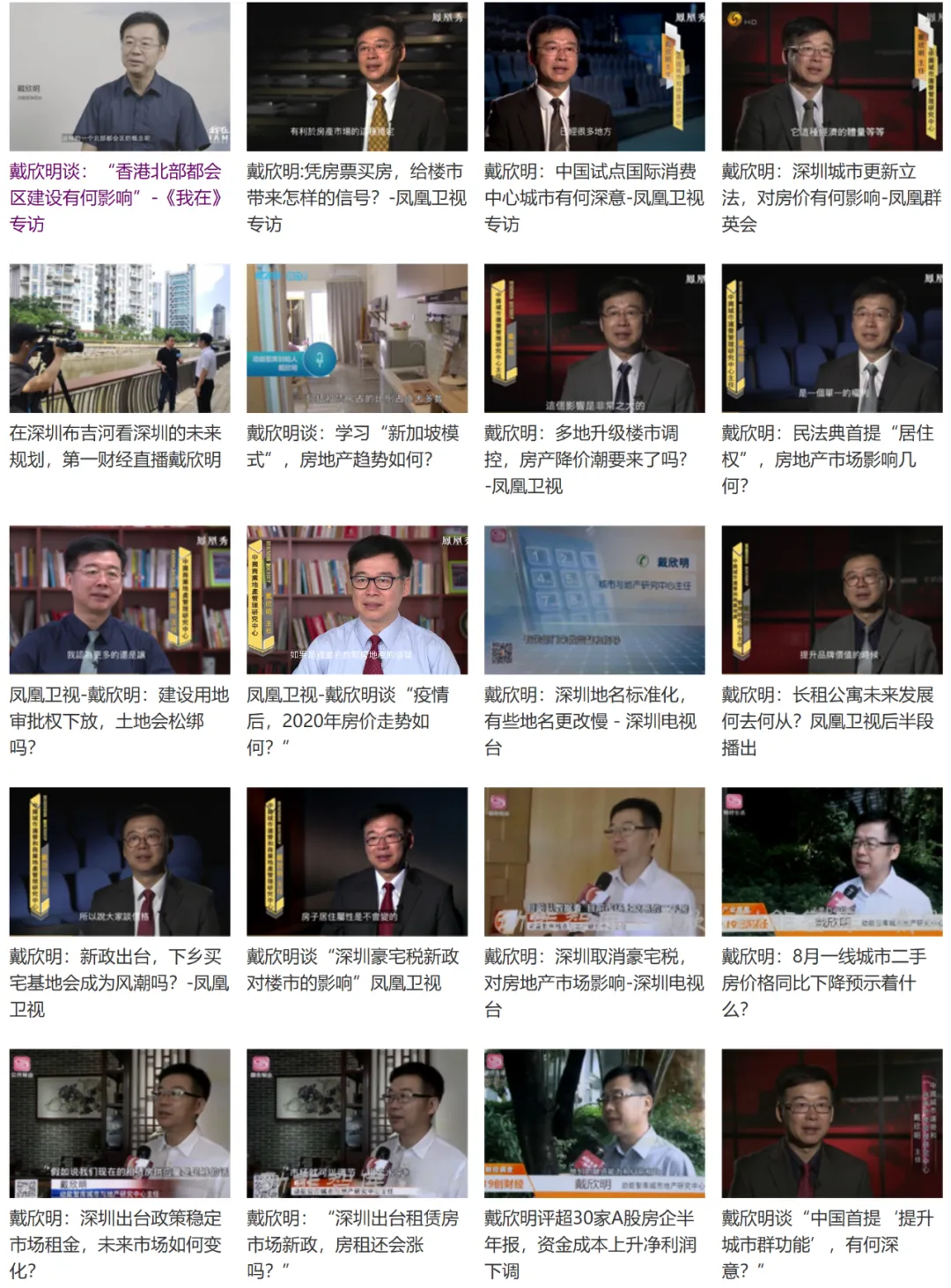The image size is (951, 1288).
Task: Open the video 深圳取消豪宅税，对房地产市场影响
Action: [x=594, y=861]
